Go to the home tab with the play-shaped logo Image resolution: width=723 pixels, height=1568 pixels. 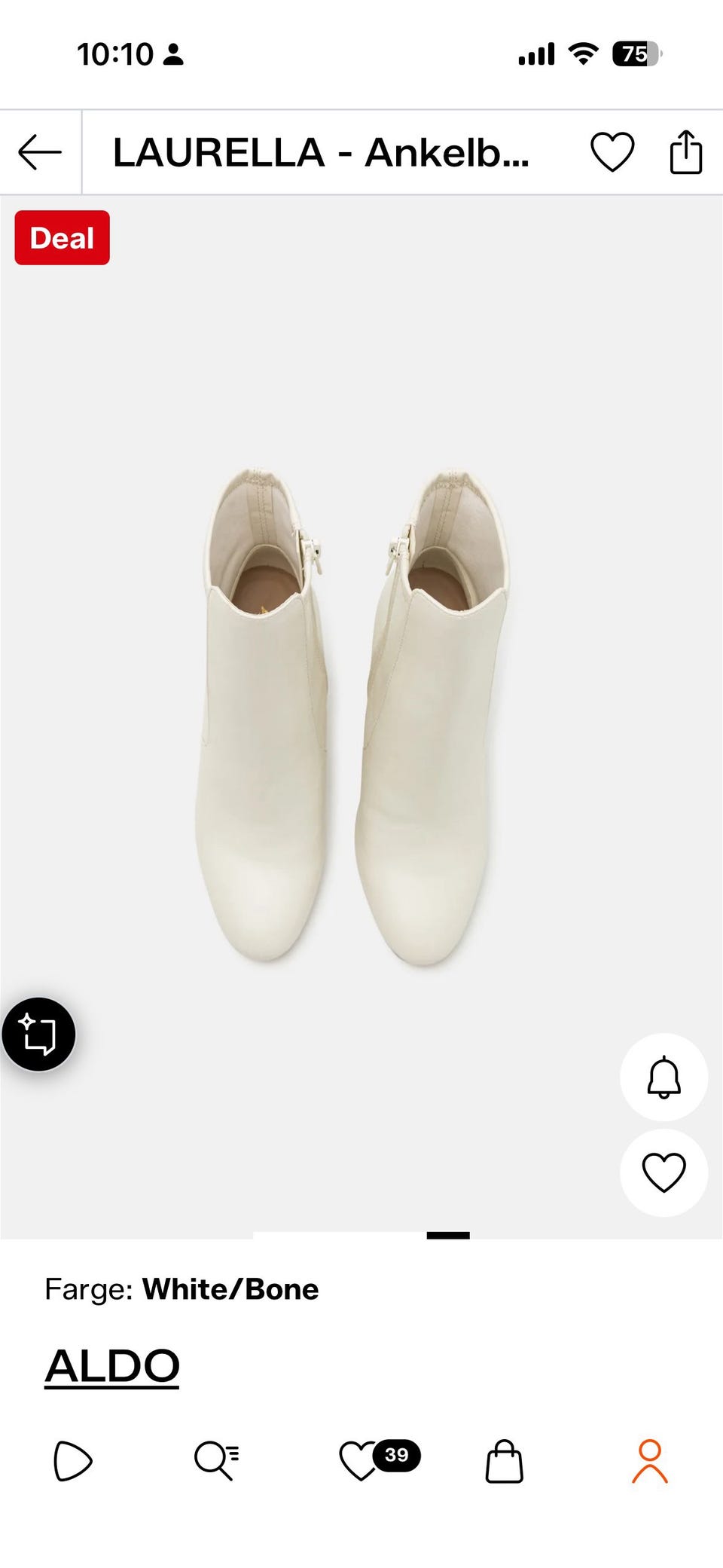72,1461
